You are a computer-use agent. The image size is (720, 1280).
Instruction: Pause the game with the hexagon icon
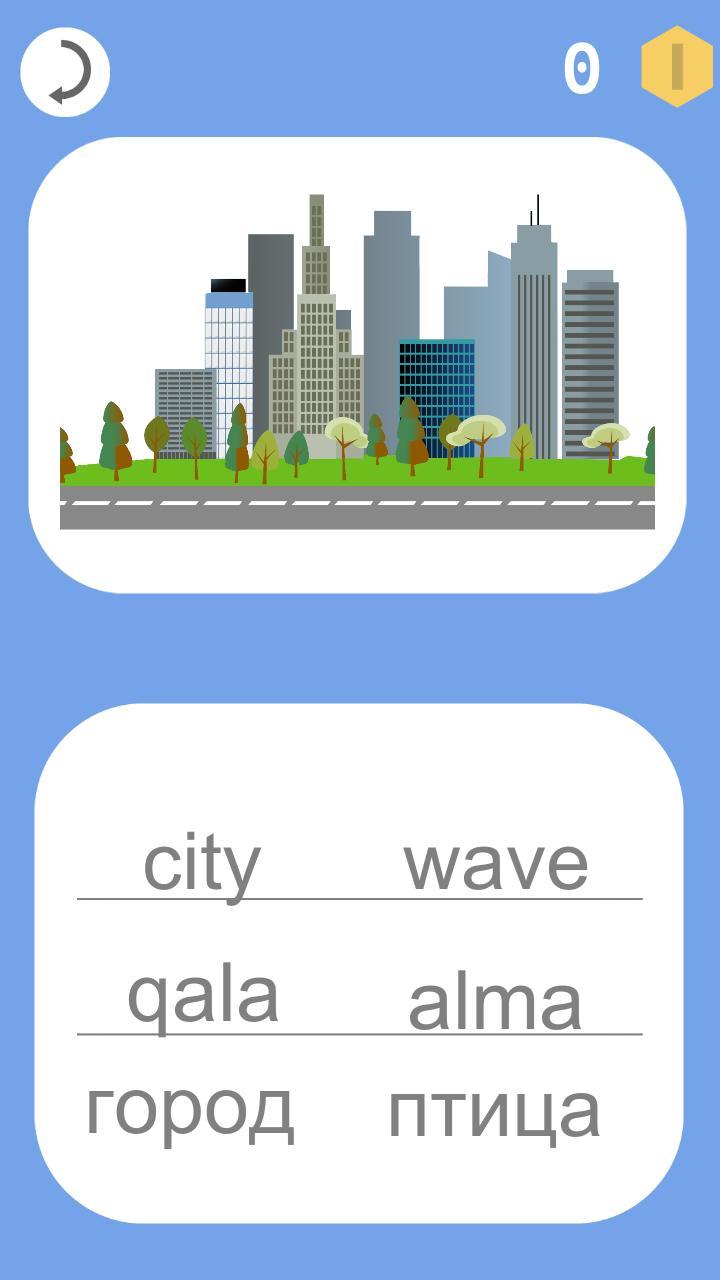tap(677, 67)
